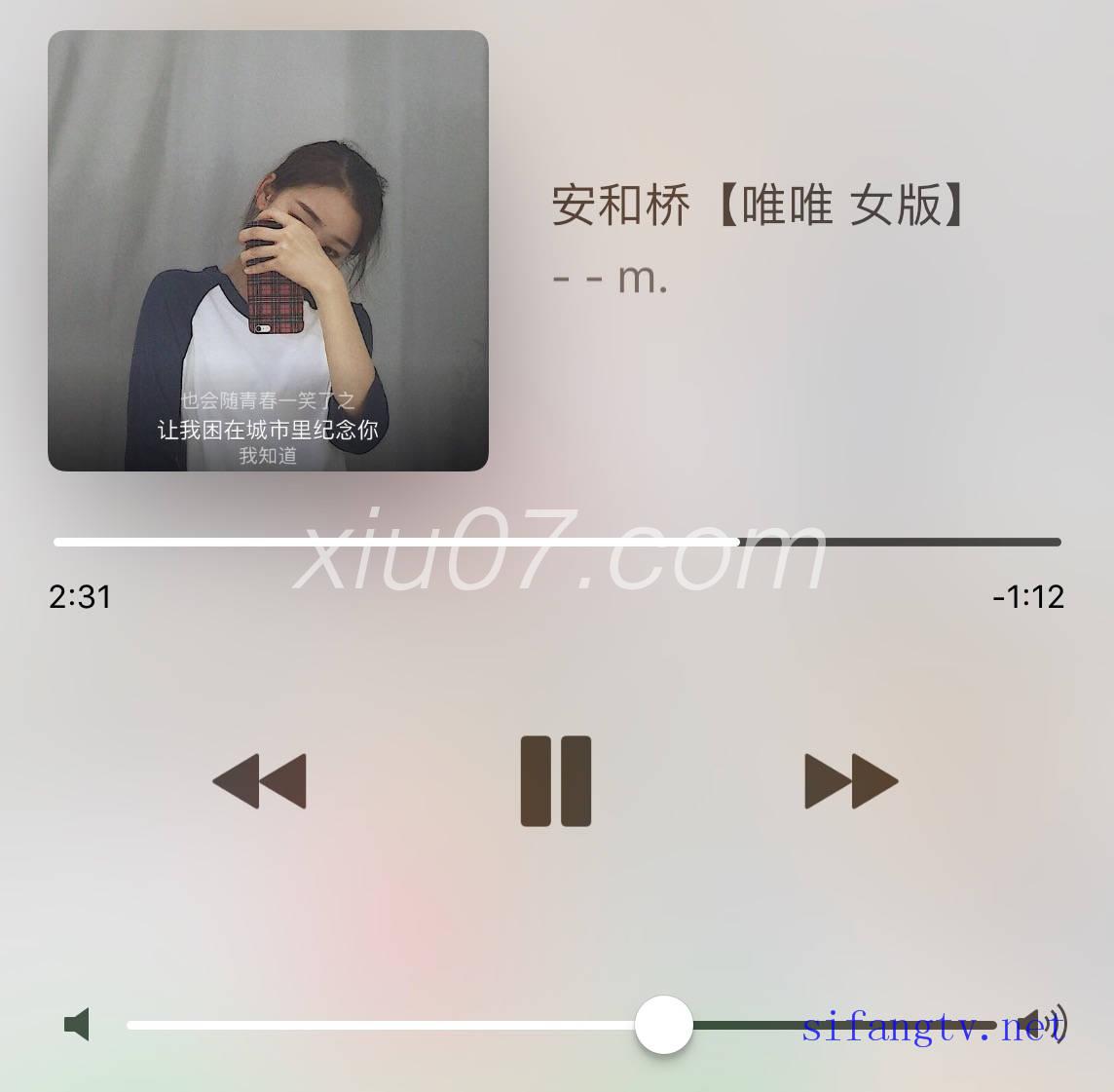1114x1092 pixels.
Task: Pause the current song
Action: [556, 780]
